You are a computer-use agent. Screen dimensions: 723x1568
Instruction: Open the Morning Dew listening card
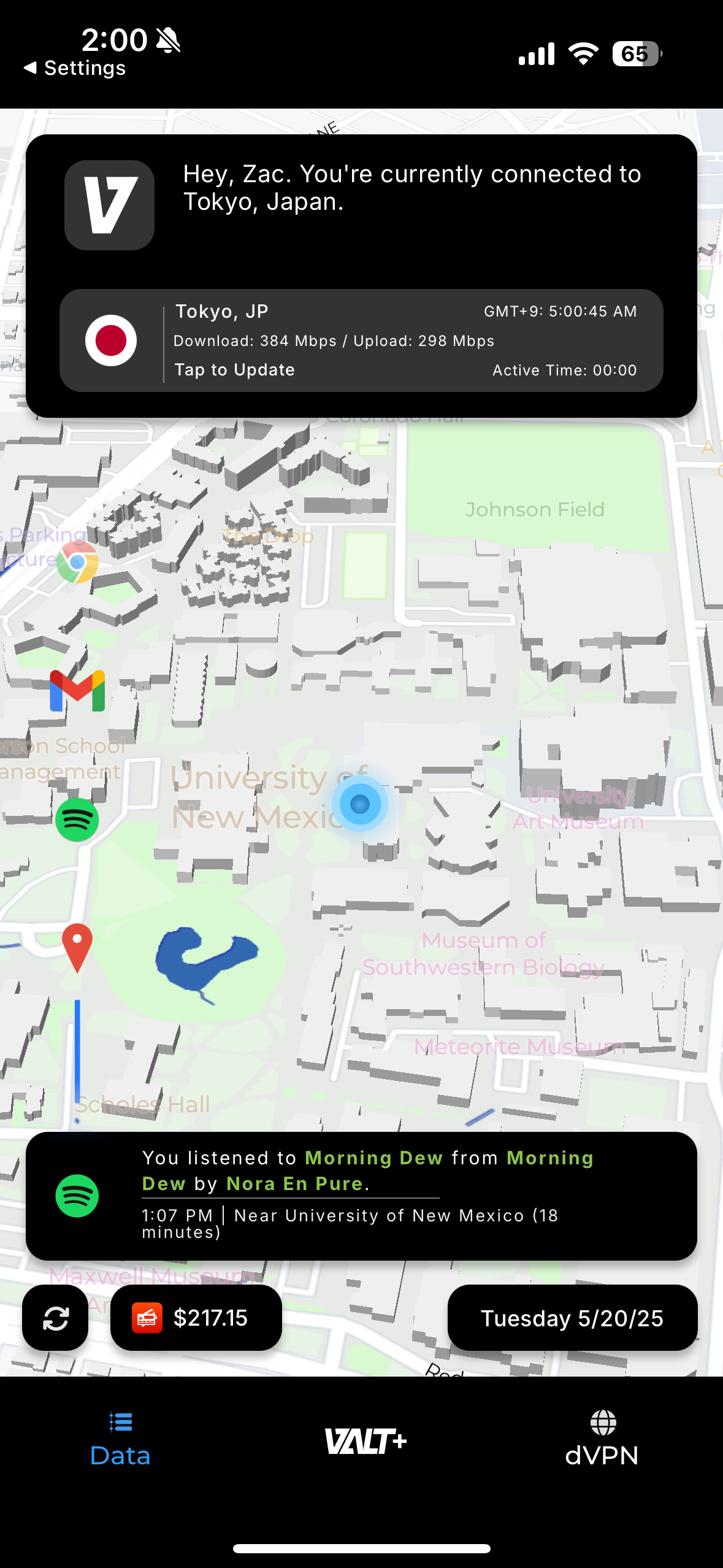[361, 1195]
